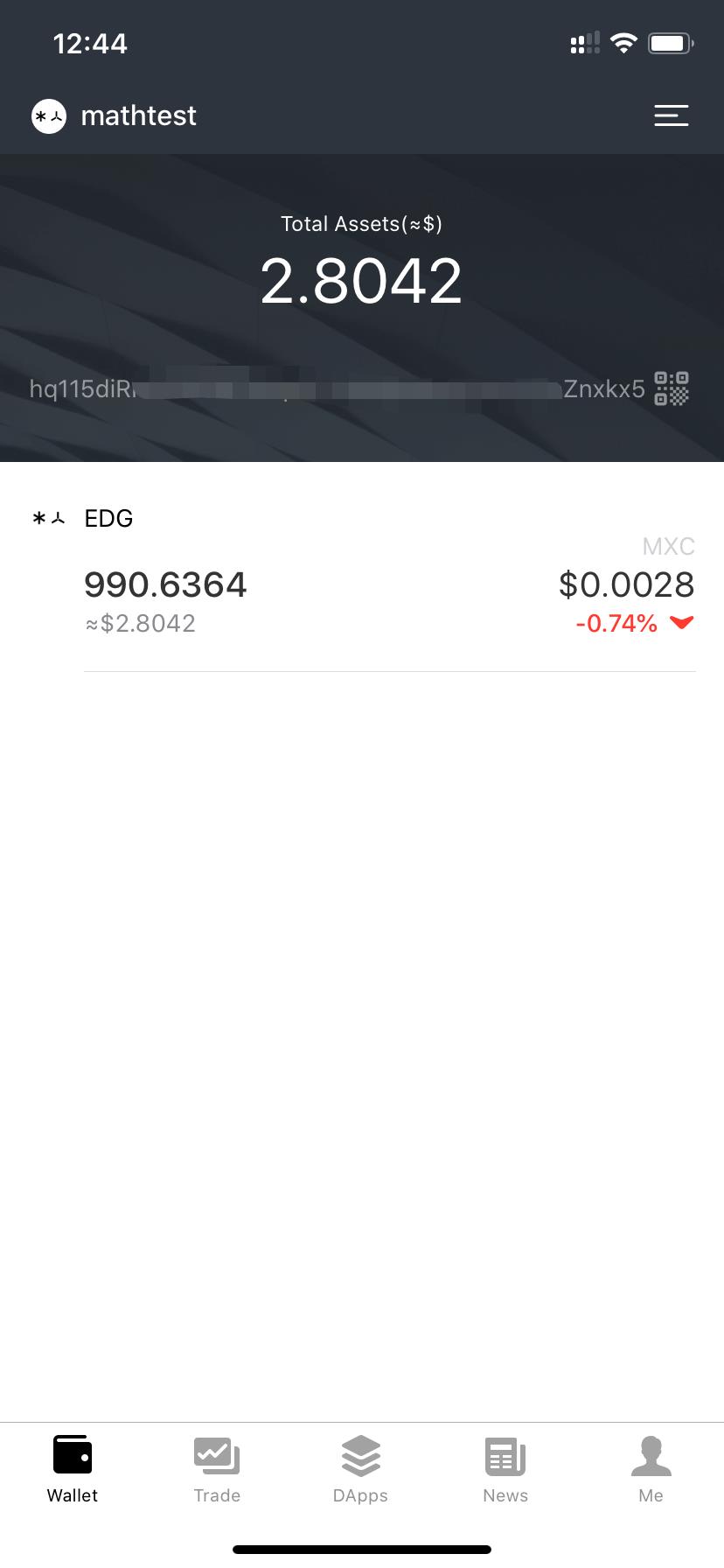Open the Me profile icon
724x1568 pixels.
click(650, 1453)
